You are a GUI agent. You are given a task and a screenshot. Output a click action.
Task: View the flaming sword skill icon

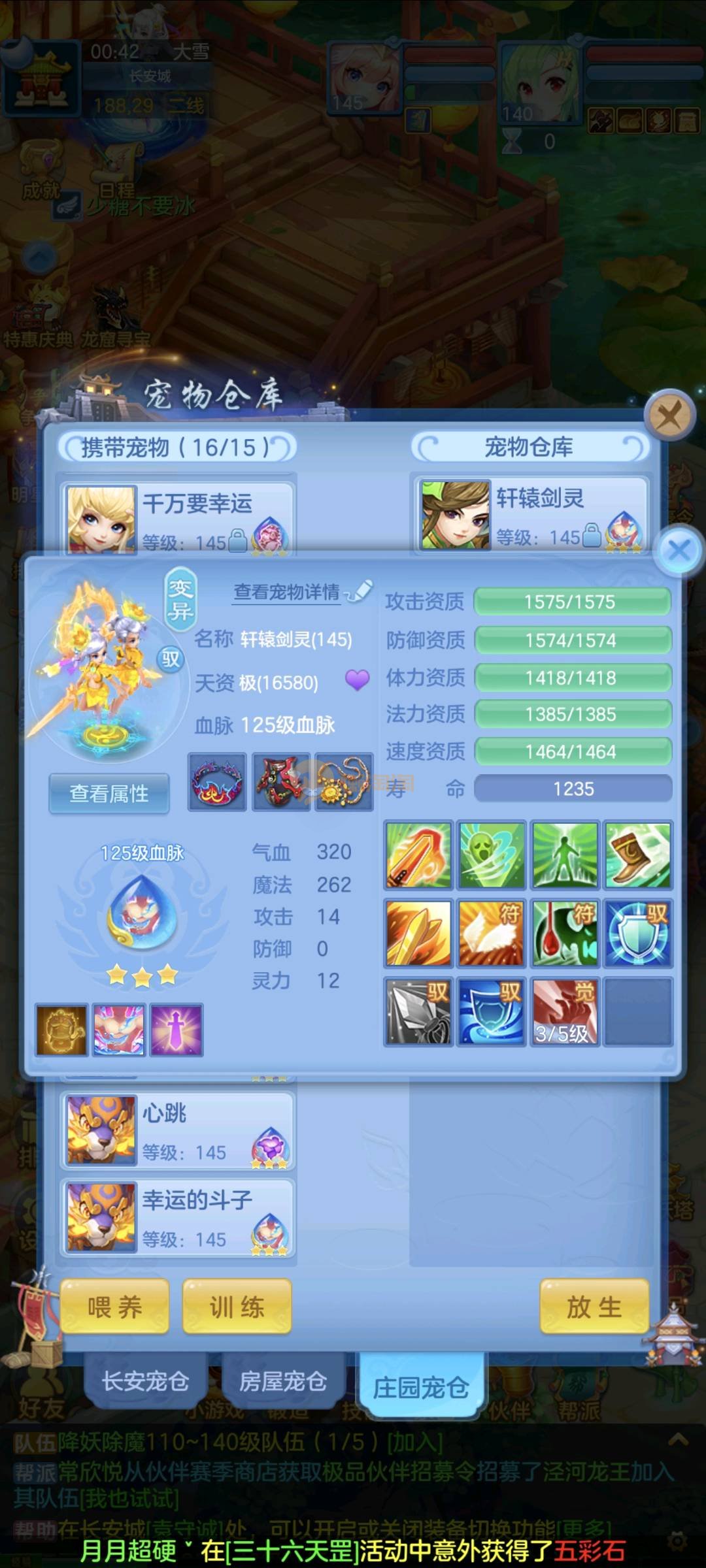tap(418, 855)
